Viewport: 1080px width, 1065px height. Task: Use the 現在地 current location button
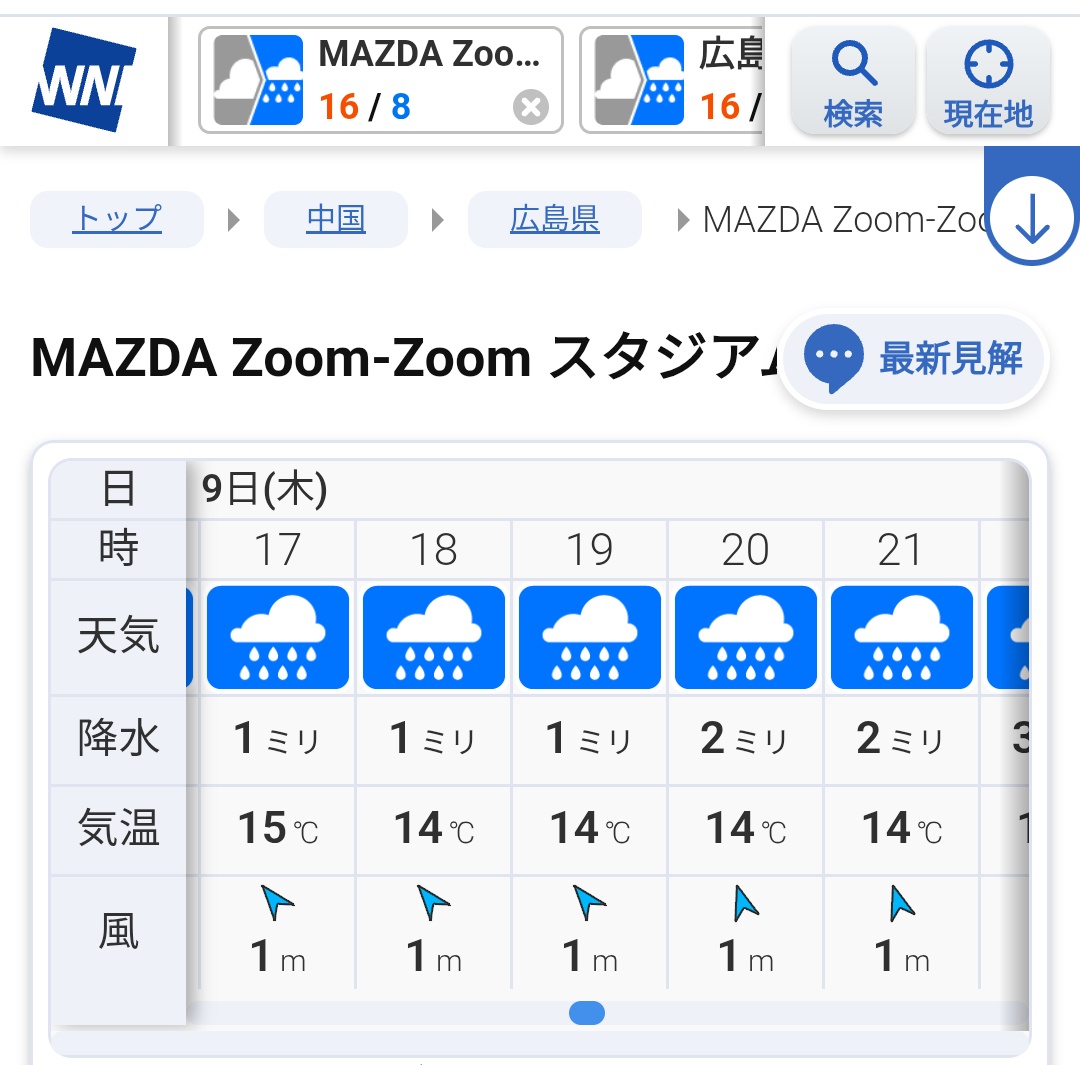pyautogui.click(x=988, y=82)
